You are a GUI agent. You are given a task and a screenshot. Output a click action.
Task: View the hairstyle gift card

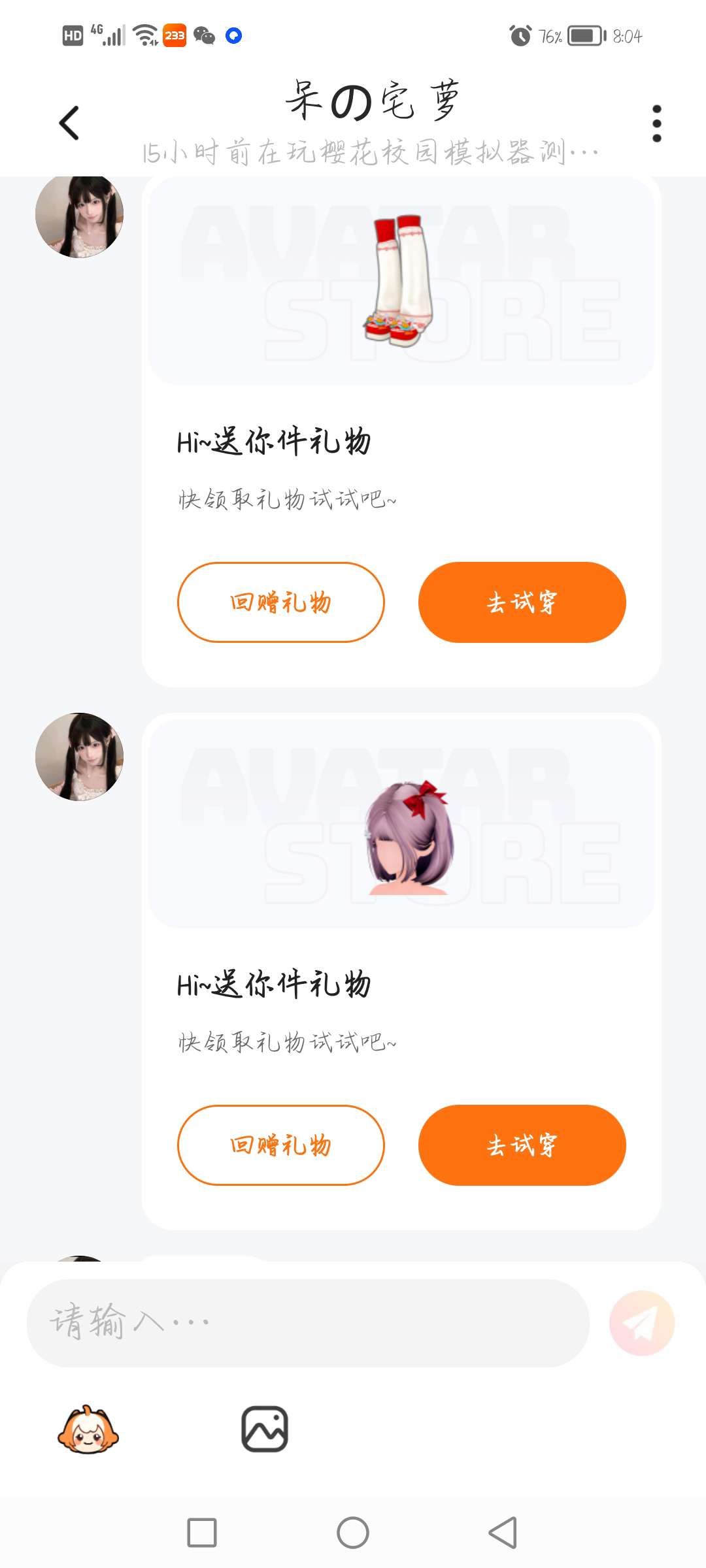click(x=401, y=825)
